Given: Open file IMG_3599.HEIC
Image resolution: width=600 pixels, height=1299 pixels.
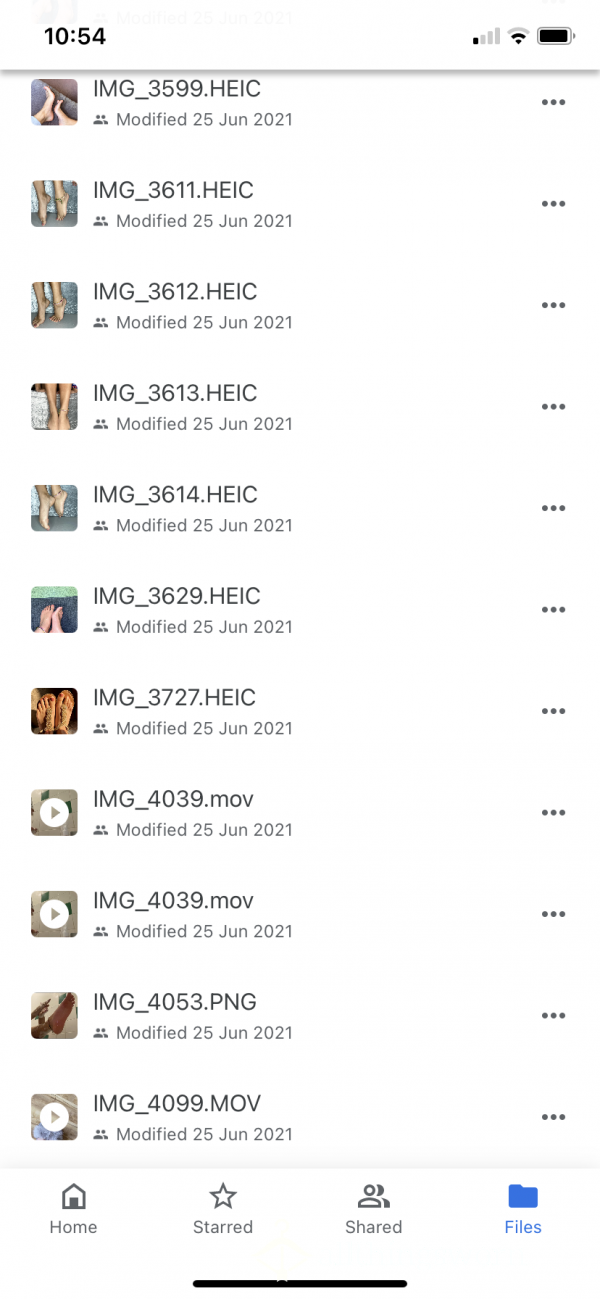Looking at the screenshot, I should coord(176,90).
